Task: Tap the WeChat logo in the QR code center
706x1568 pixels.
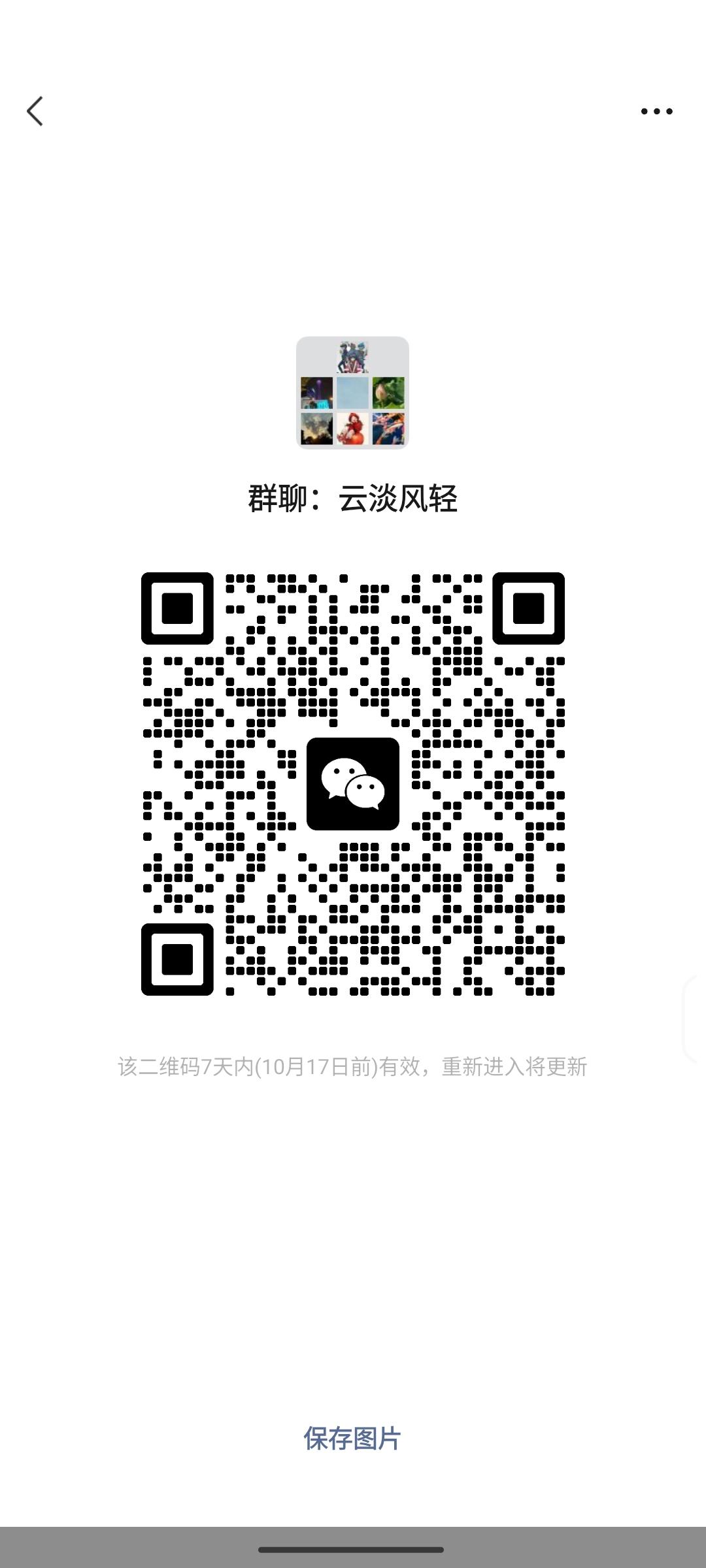Action: click(x=353, y=784)
